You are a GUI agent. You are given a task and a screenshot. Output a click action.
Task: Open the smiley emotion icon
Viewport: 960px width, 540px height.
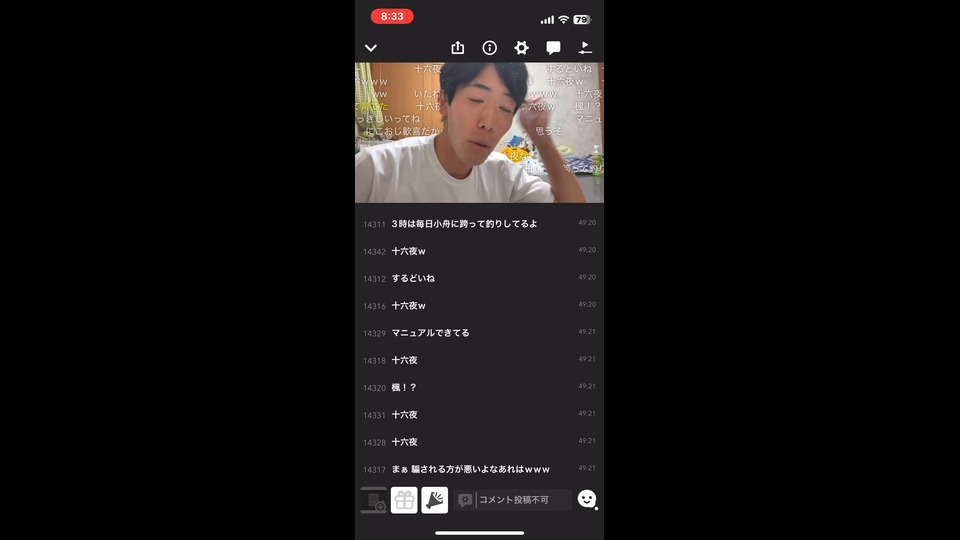[x=587, y=499]
